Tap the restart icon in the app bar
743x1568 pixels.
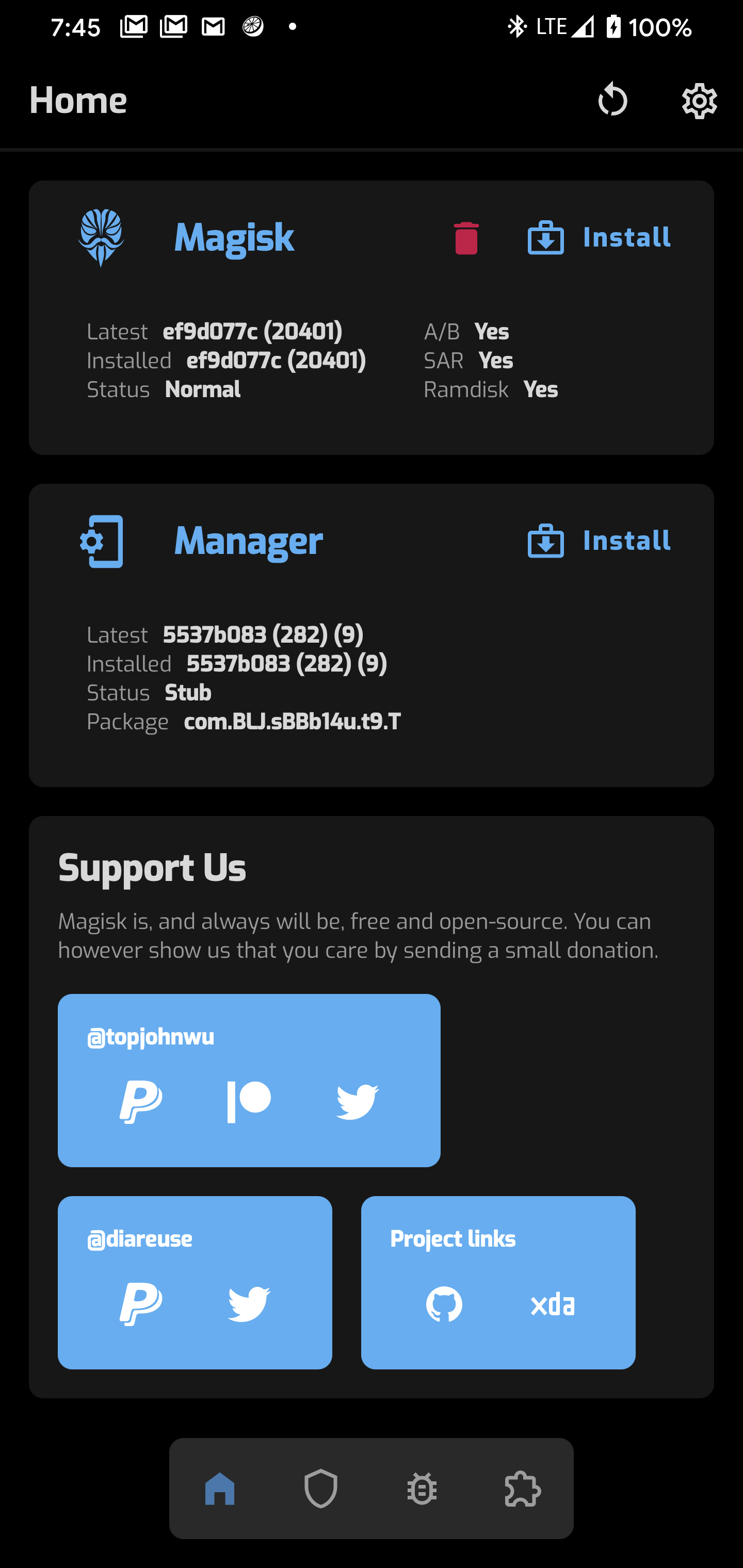[x=612, y=100]
